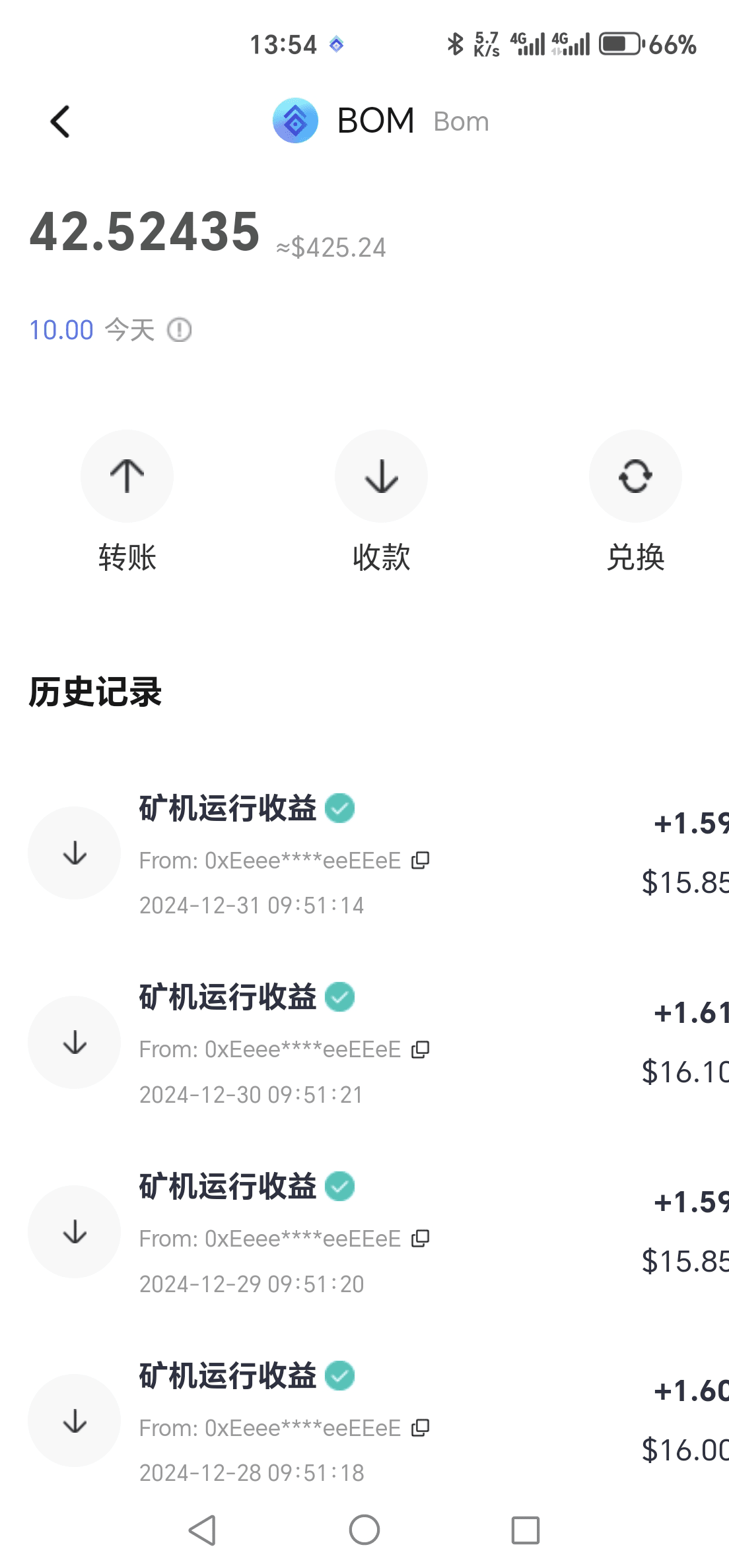The width and height of the screenshot is (729, 1568).
Task: Copy the From address in the 2024-12-31 record
Action: point(421,861)
